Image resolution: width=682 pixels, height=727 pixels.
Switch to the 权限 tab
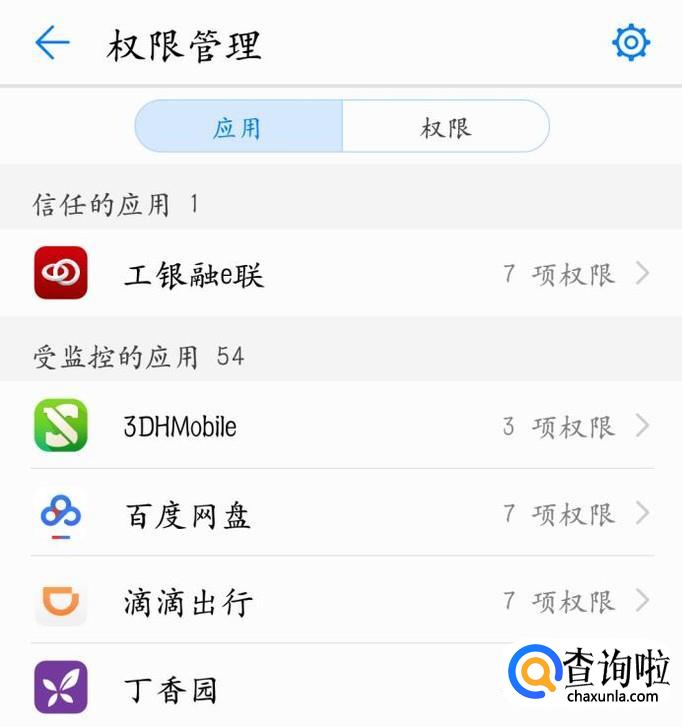coord(446,127)
